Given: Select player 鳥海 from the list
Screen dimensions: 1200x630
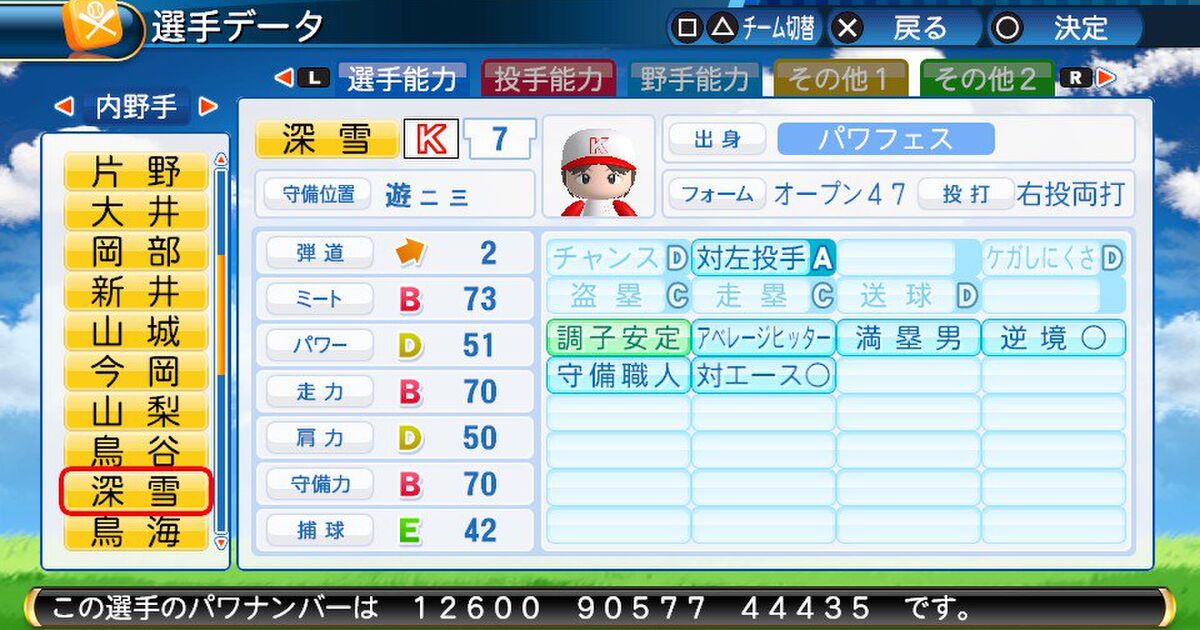Looking at the screenshot, I should point(136,532).
